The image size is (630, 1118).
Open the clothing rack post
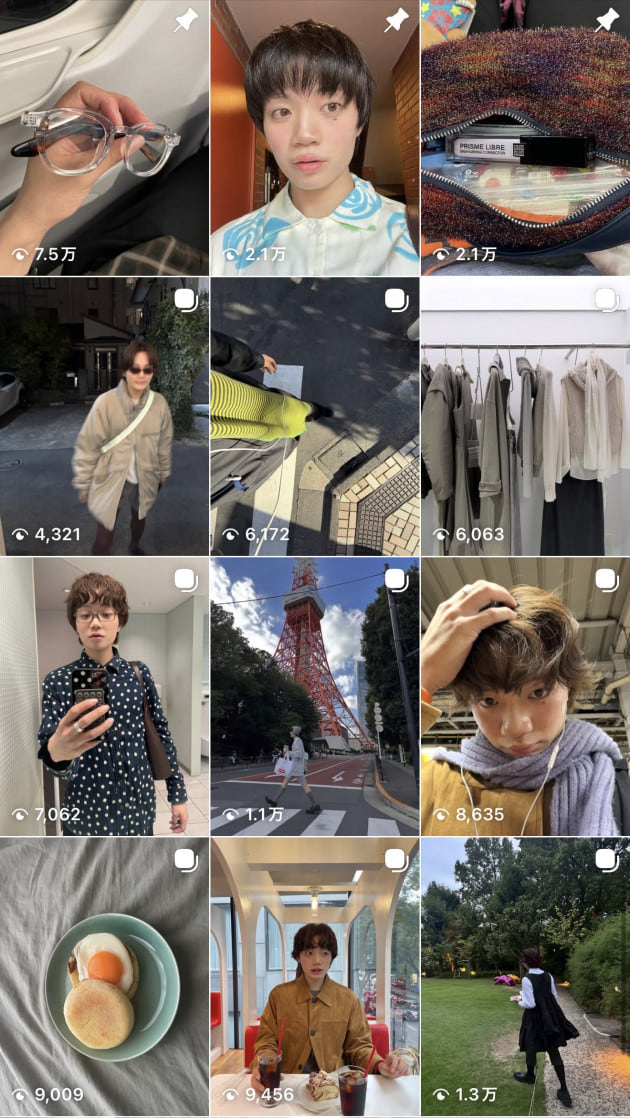point(526,416)
